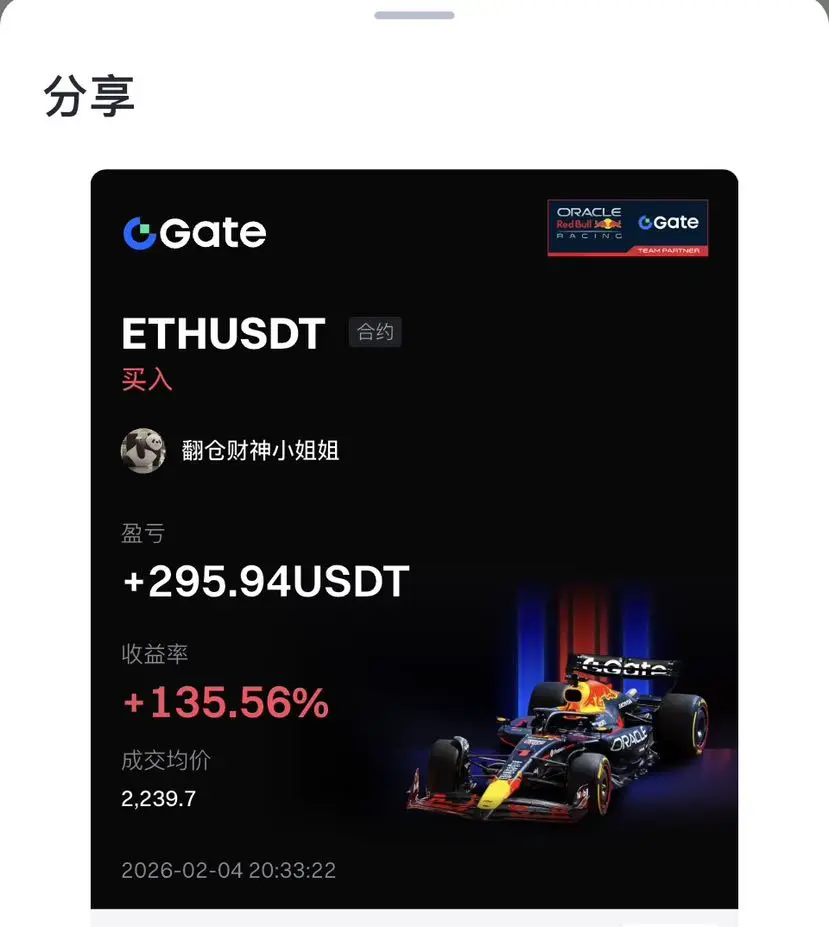Click the Gate logo at the card top

(194, 231)
